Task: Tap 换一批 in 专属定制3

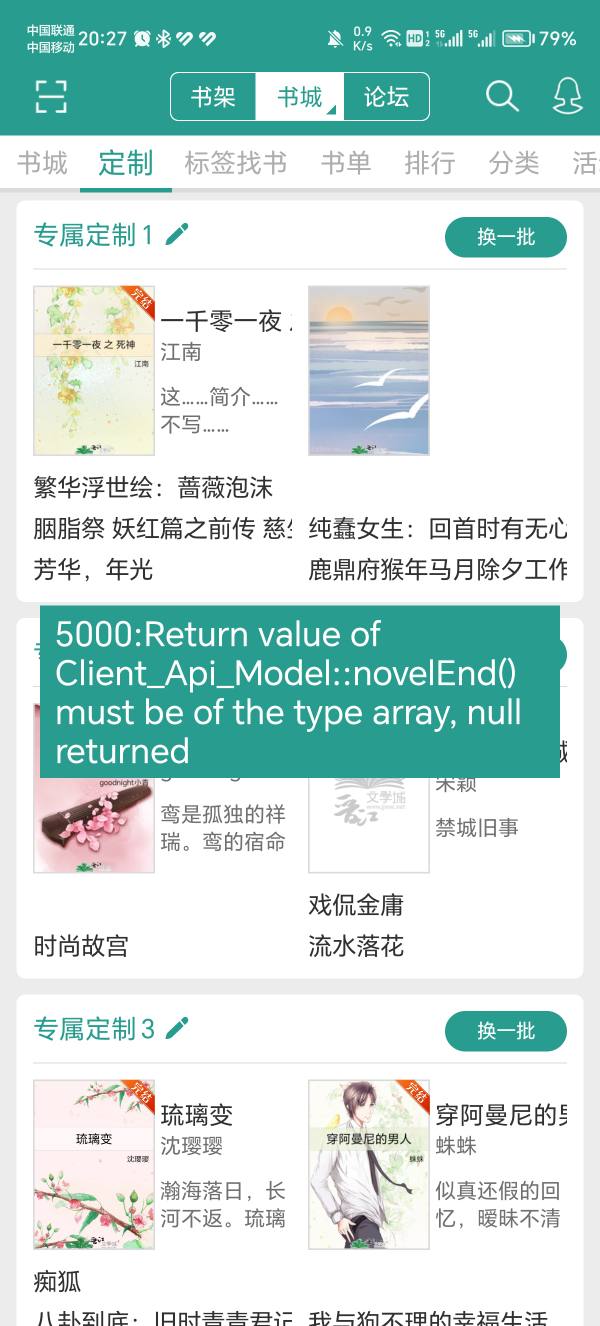Action: coord(506,1031)
